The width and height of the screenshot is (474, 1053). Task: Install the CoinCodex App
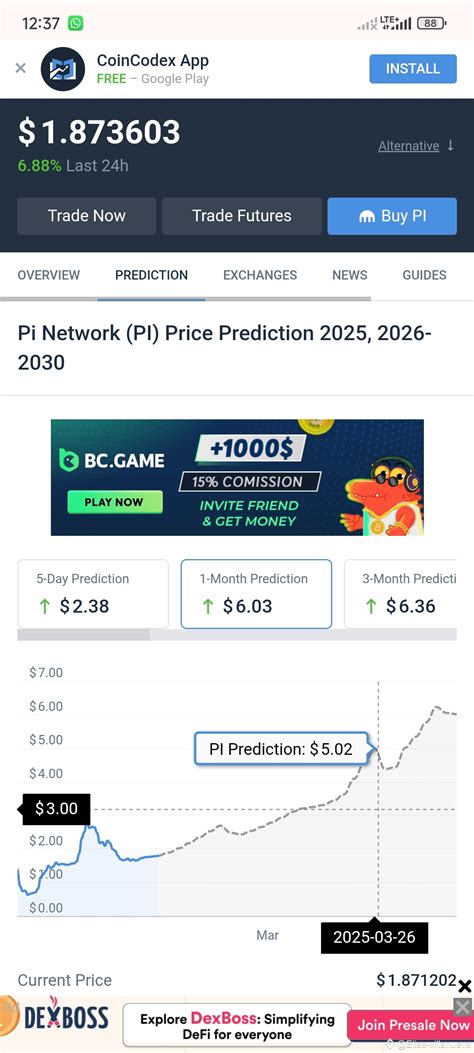[x=413, y=68]
